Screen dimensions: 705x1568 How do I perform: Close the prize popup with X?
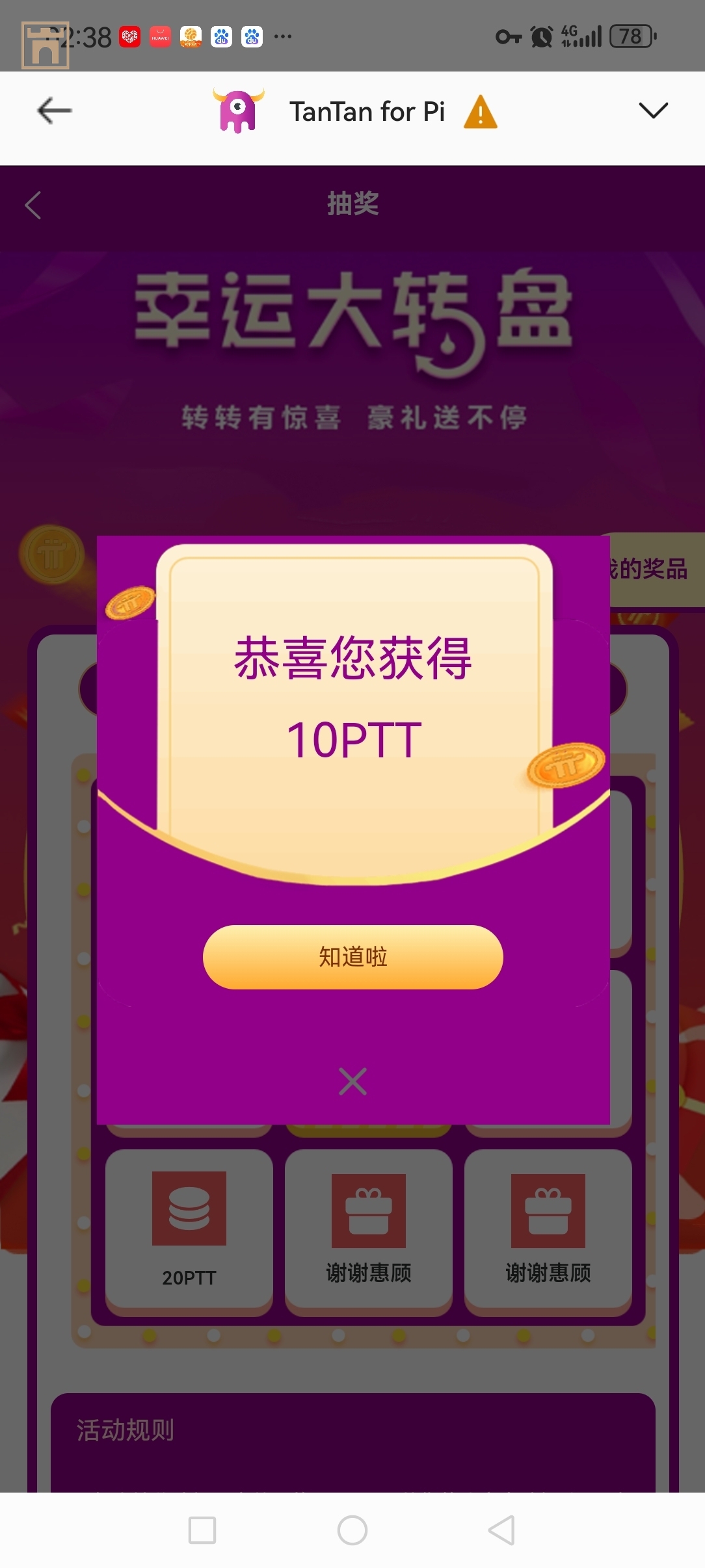click(x=352, y=1081)
